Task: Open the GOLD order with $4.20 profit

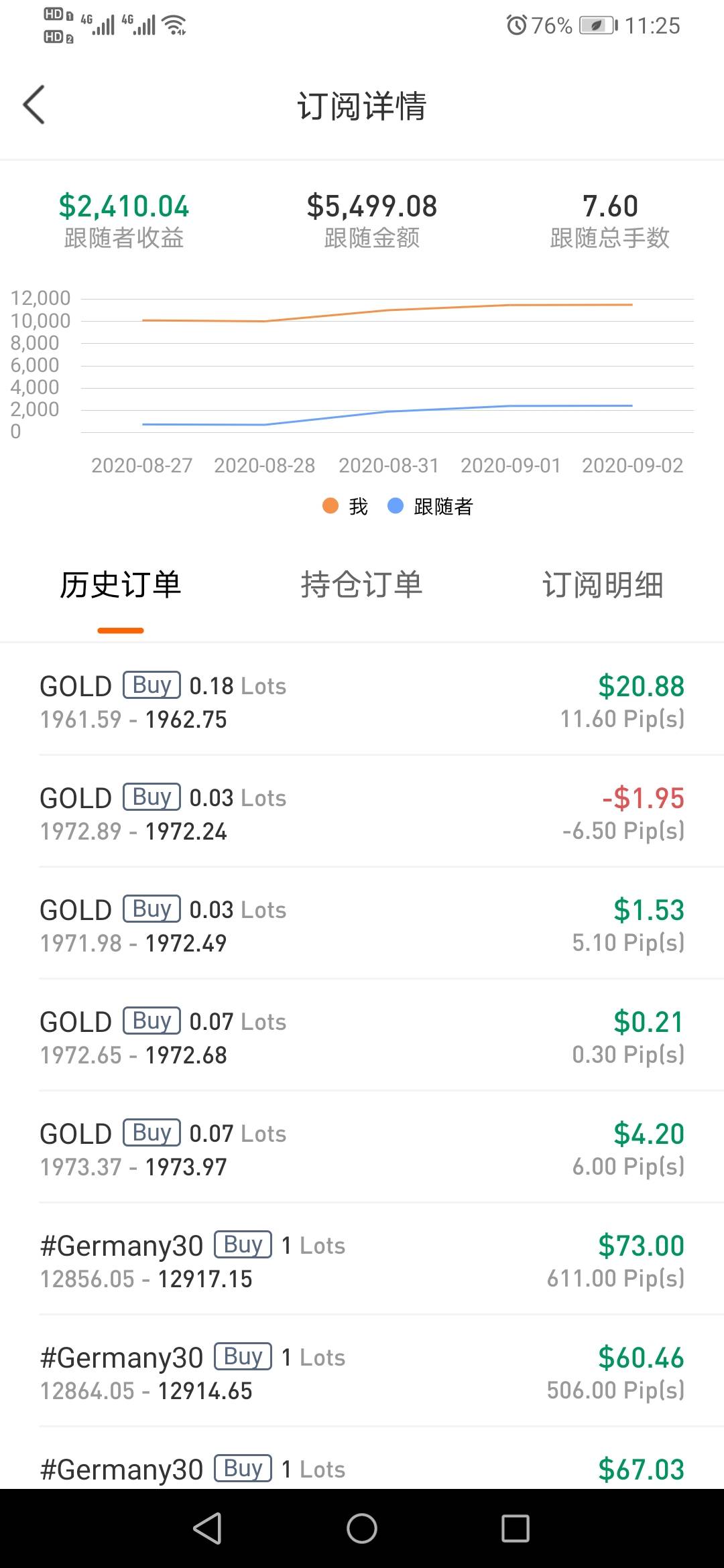Action: point(362,1148)
